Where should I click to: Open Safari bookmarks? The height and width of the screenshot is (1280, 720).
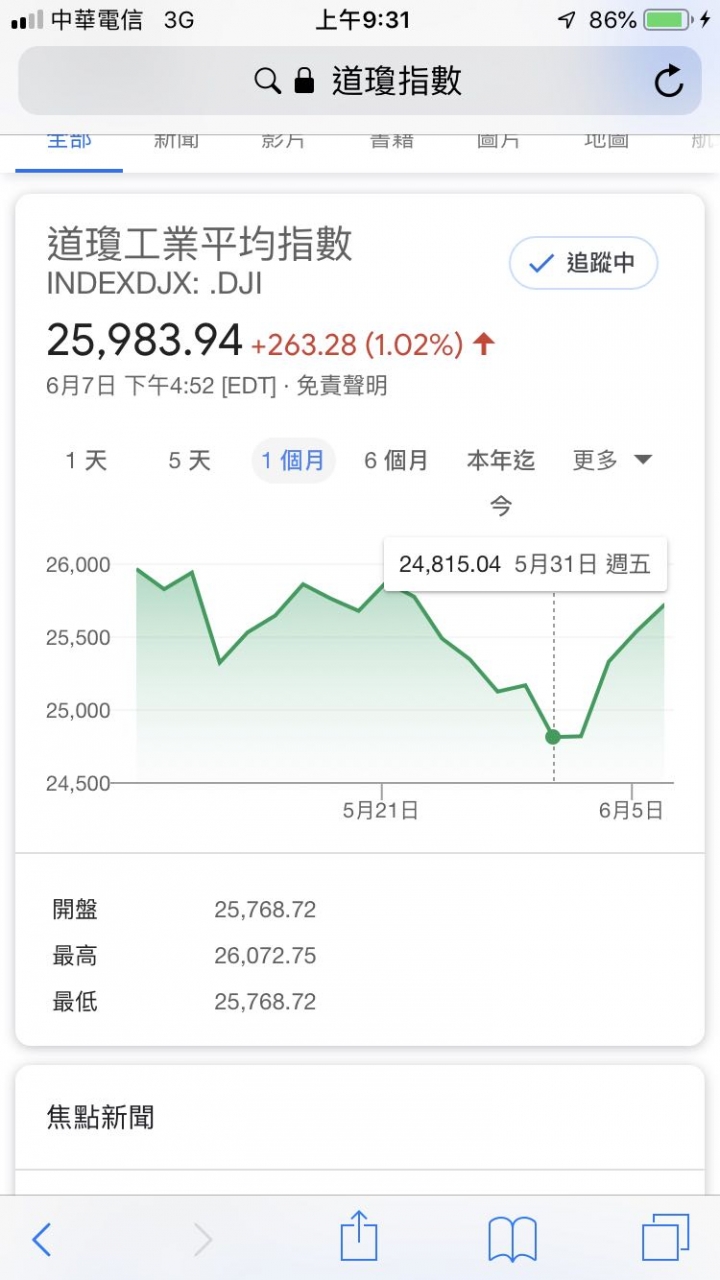[512, 1240]
